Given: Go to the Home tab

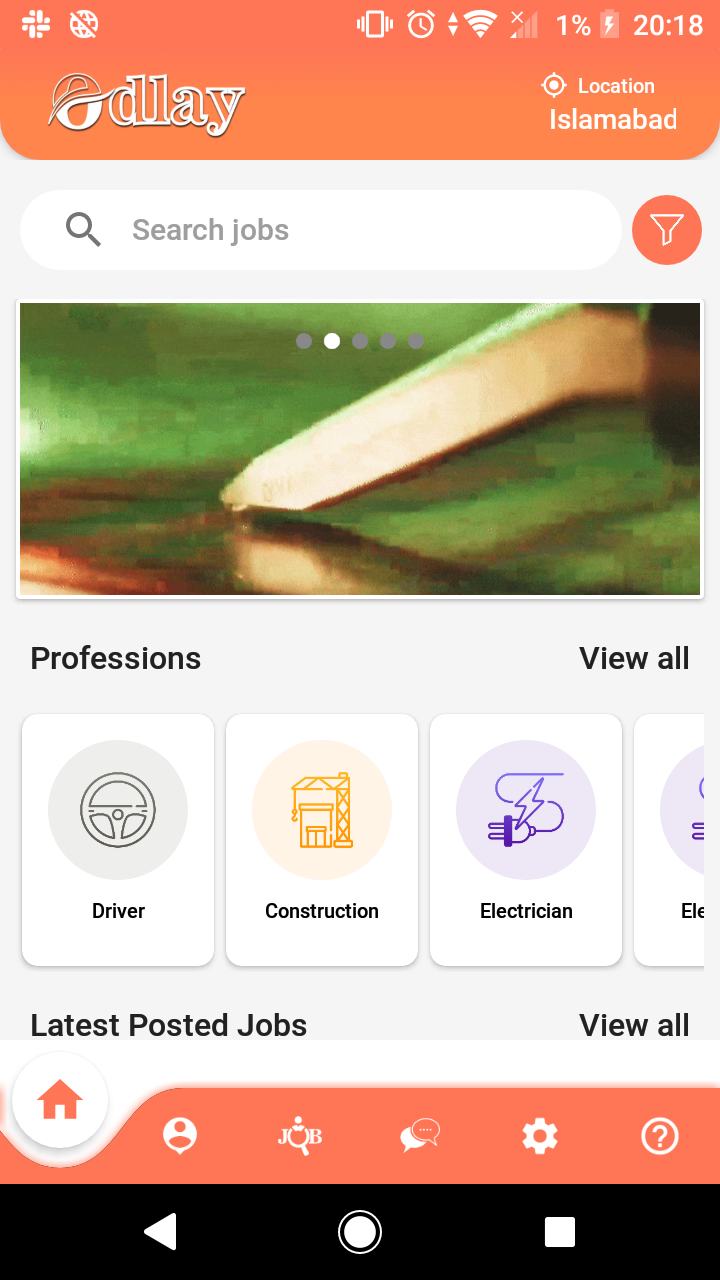Looking at the screenshot, I should 60,1100.
